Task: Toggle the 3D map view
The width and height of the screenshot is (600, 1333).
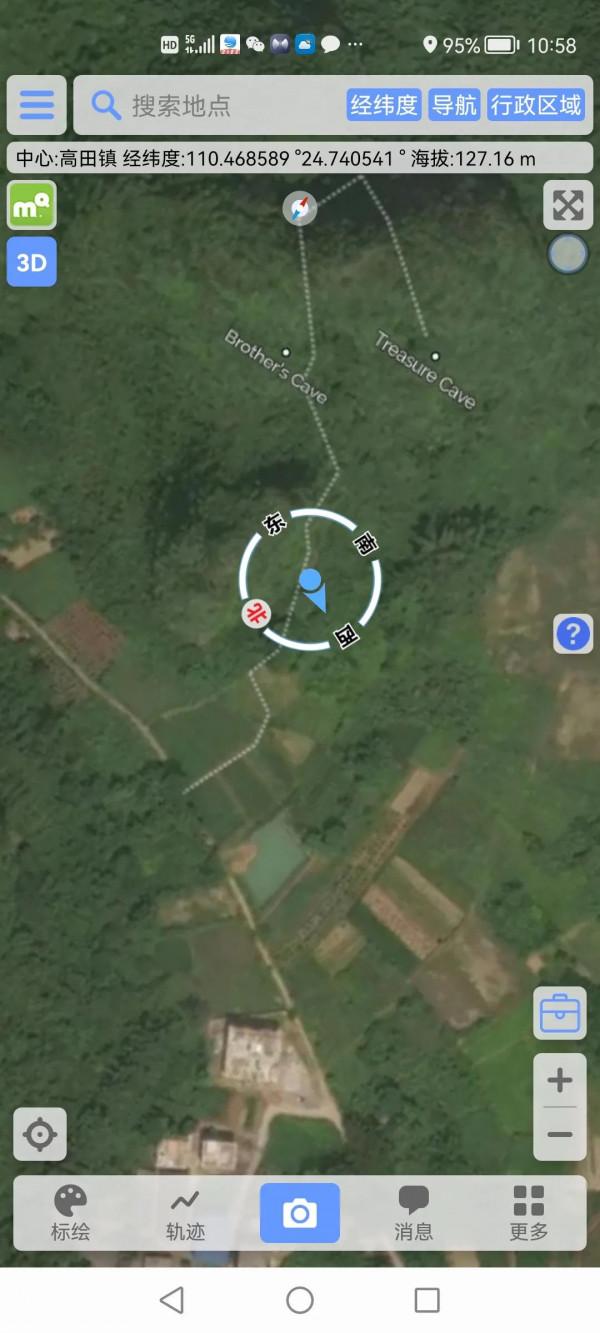Action: pos(32,262)
